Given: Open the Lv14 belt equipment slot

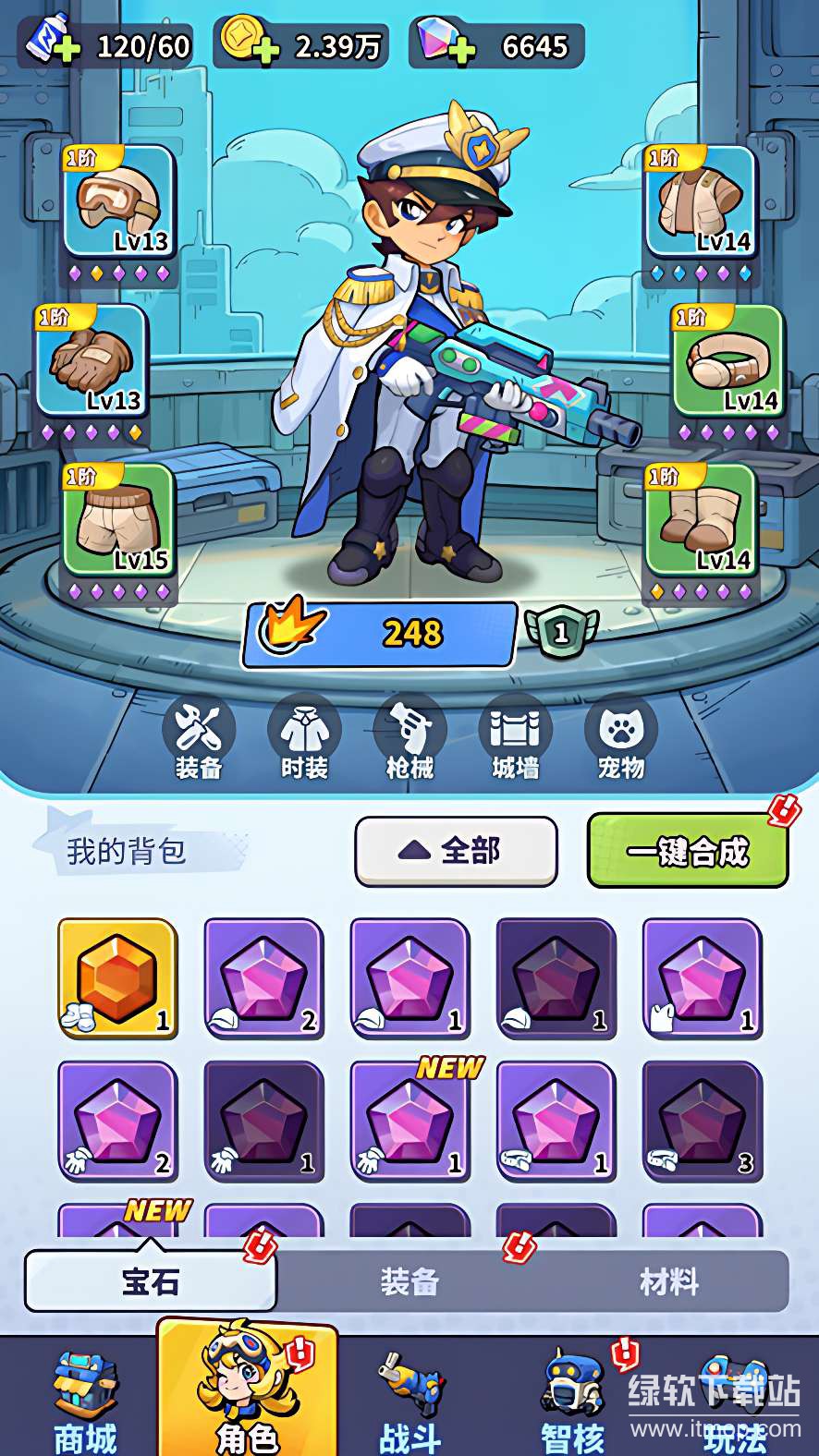Looking at the screenshot, I should click(727, 360).
